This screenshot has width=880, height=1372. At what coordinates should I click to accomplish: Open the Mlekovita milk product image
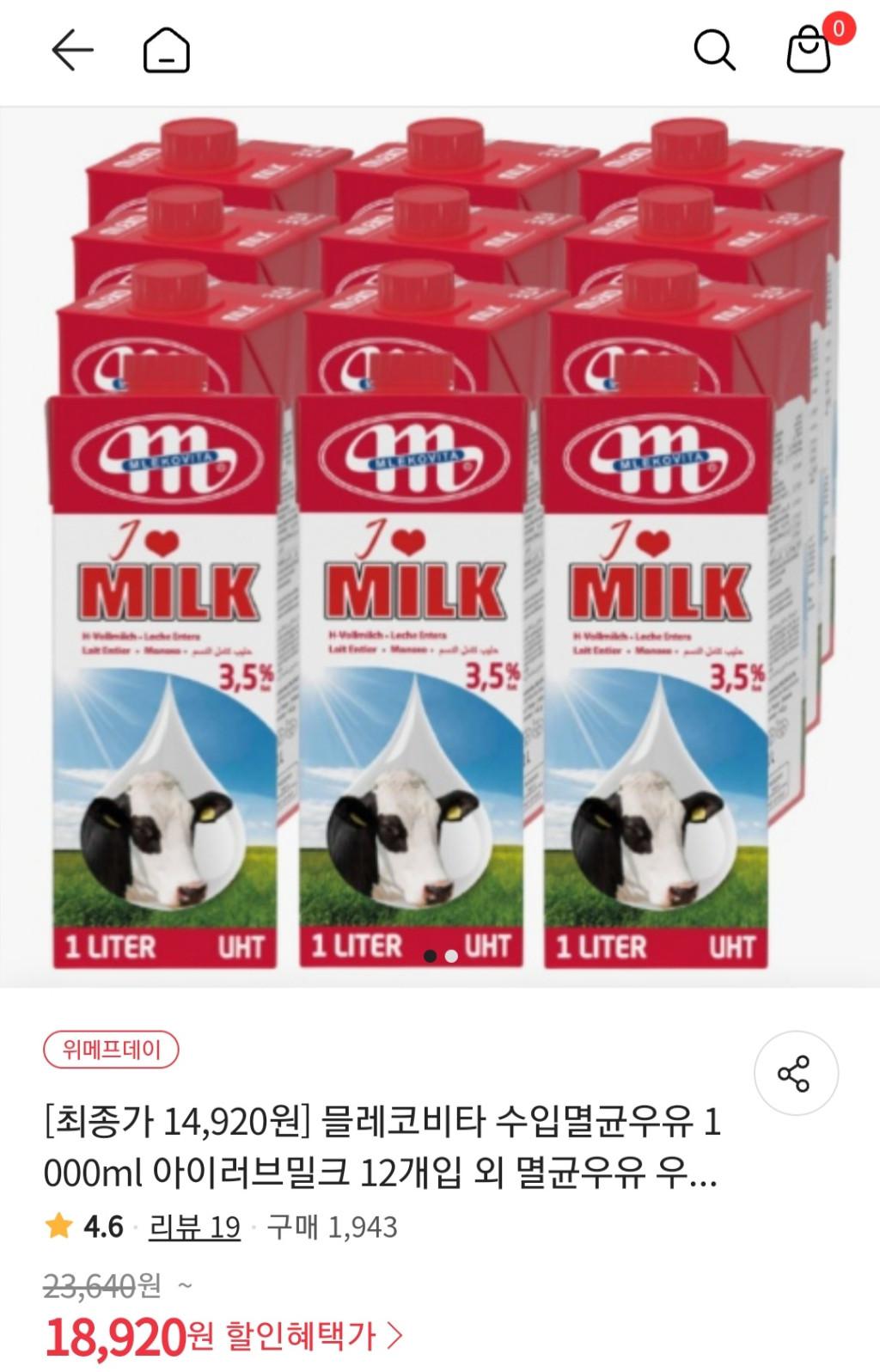click(x=440, y=547)
